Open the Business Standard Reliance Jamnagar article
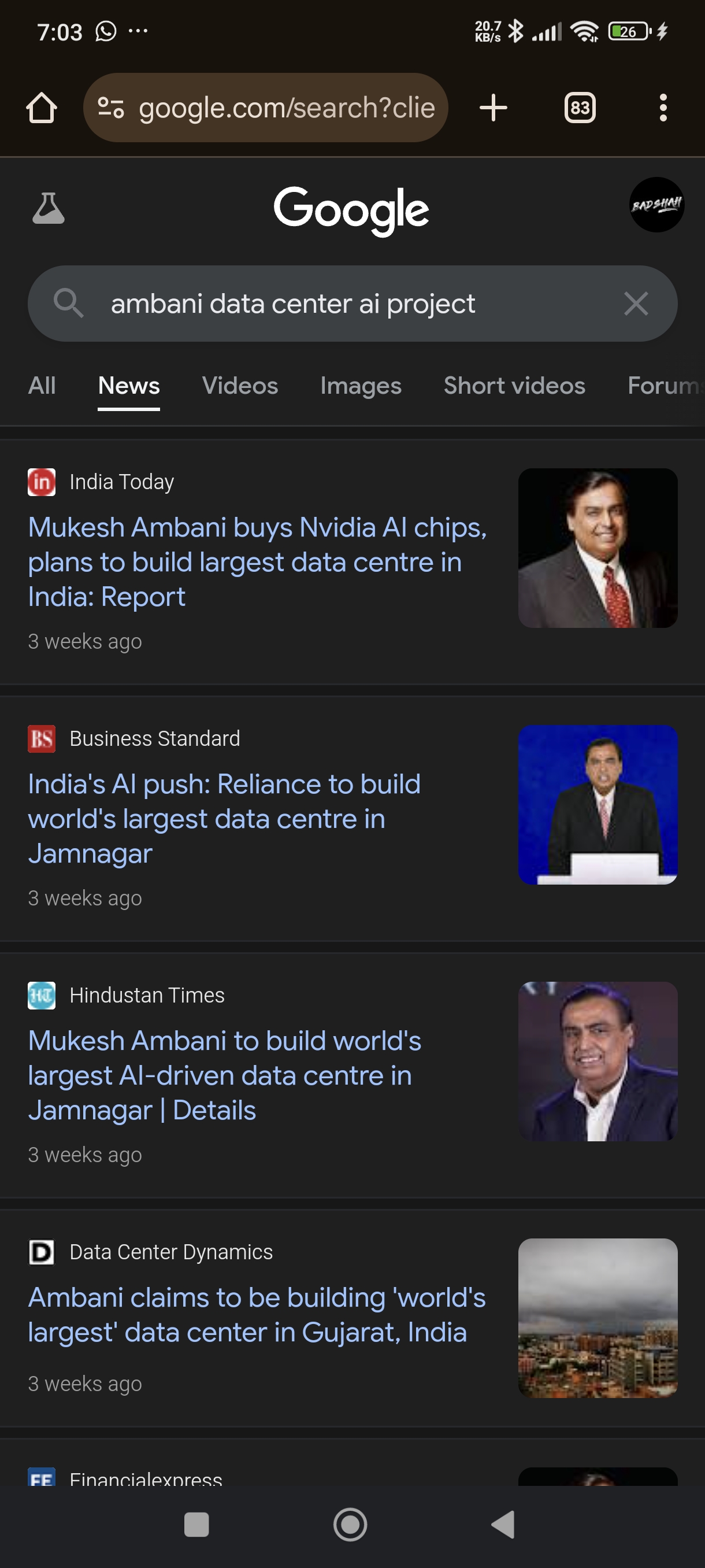The height and width of the screenshot is (1568, 705). (x=224, y=818)
